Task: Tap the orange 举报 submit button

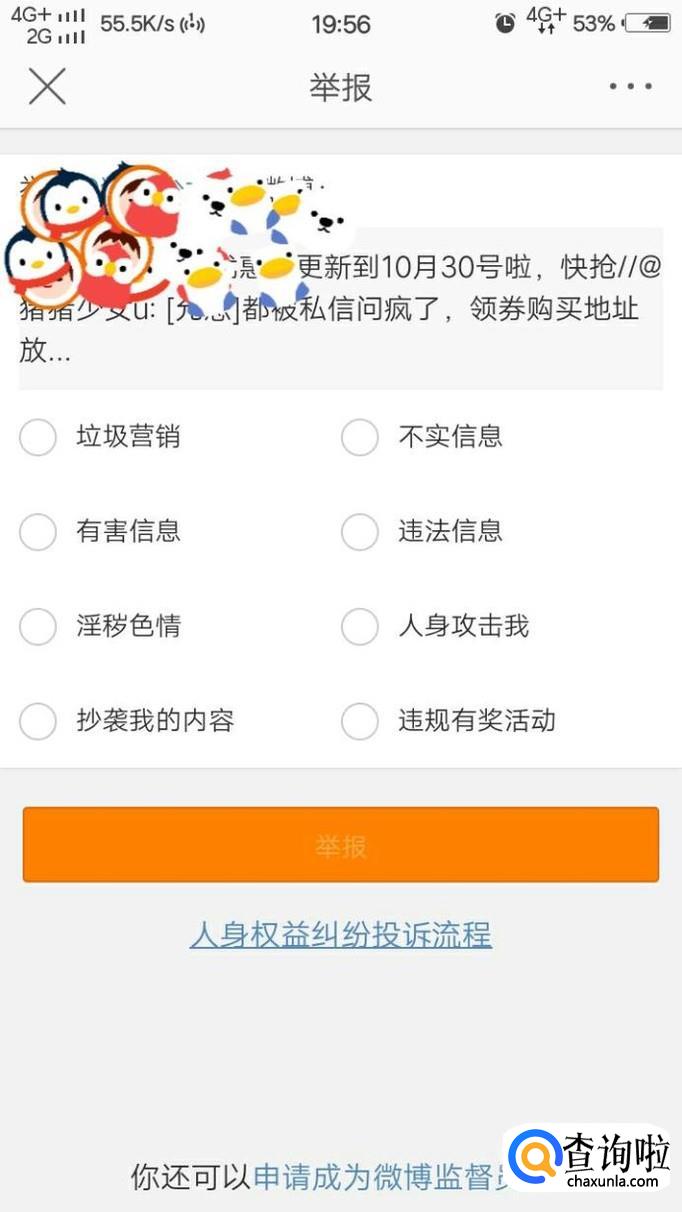Action: [341, 845]
